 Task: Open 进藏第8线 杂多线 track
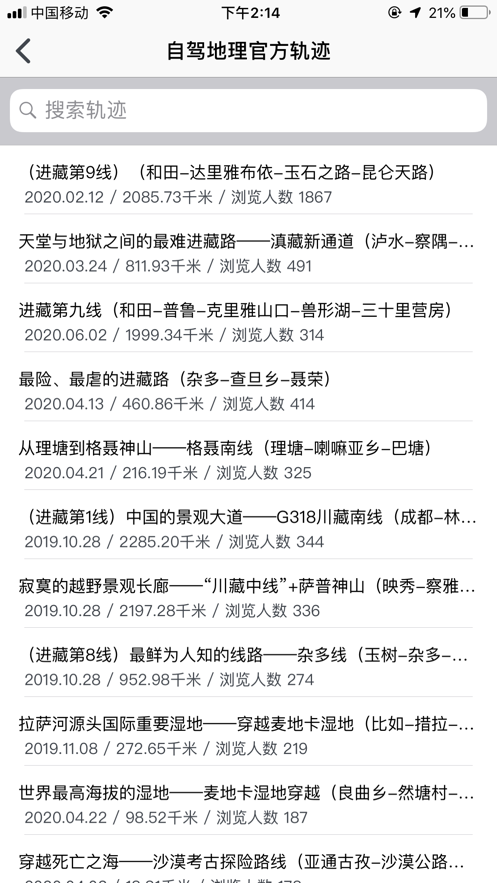click(x=248, y=667)
